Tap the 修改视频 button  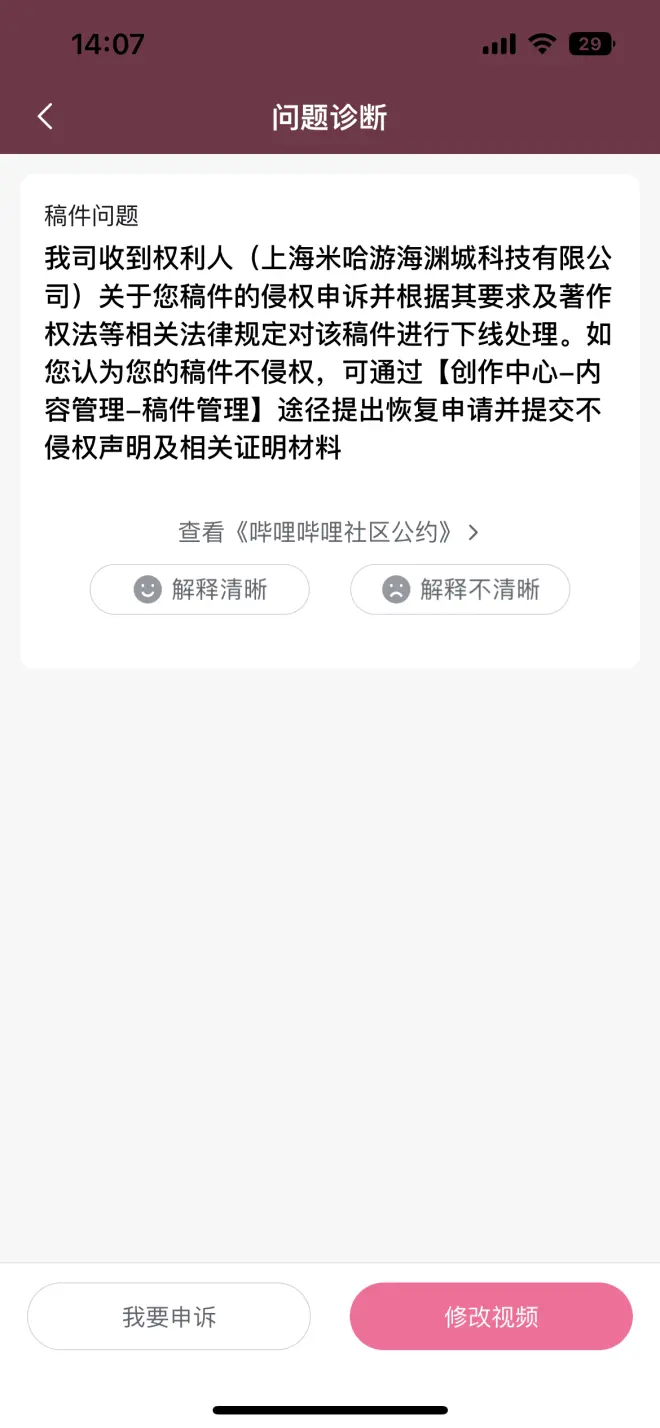491,1316
